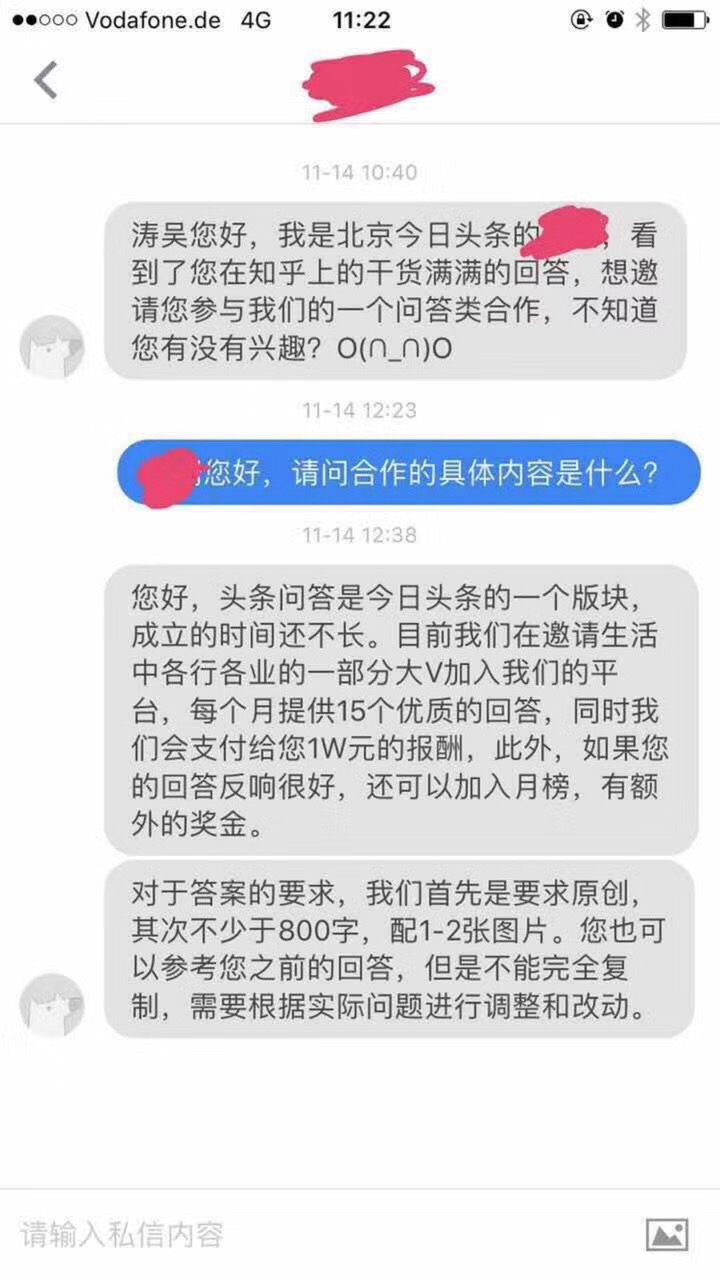Attach a picture using the image icon
Viewport: 720px width, 1280px height.
[667, 1234]
